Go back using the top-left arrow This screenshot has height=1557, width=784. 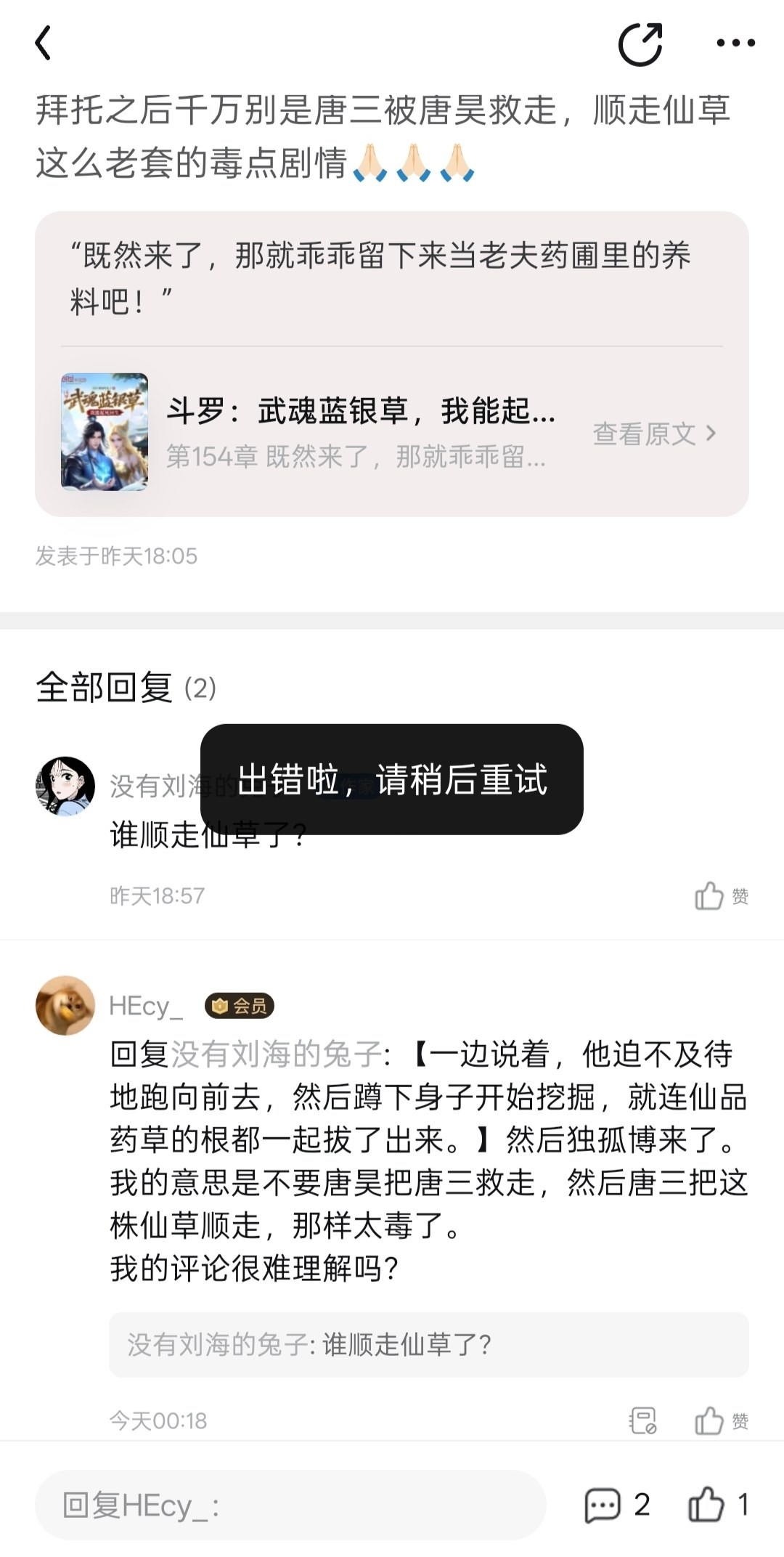[x=44, y=44]
